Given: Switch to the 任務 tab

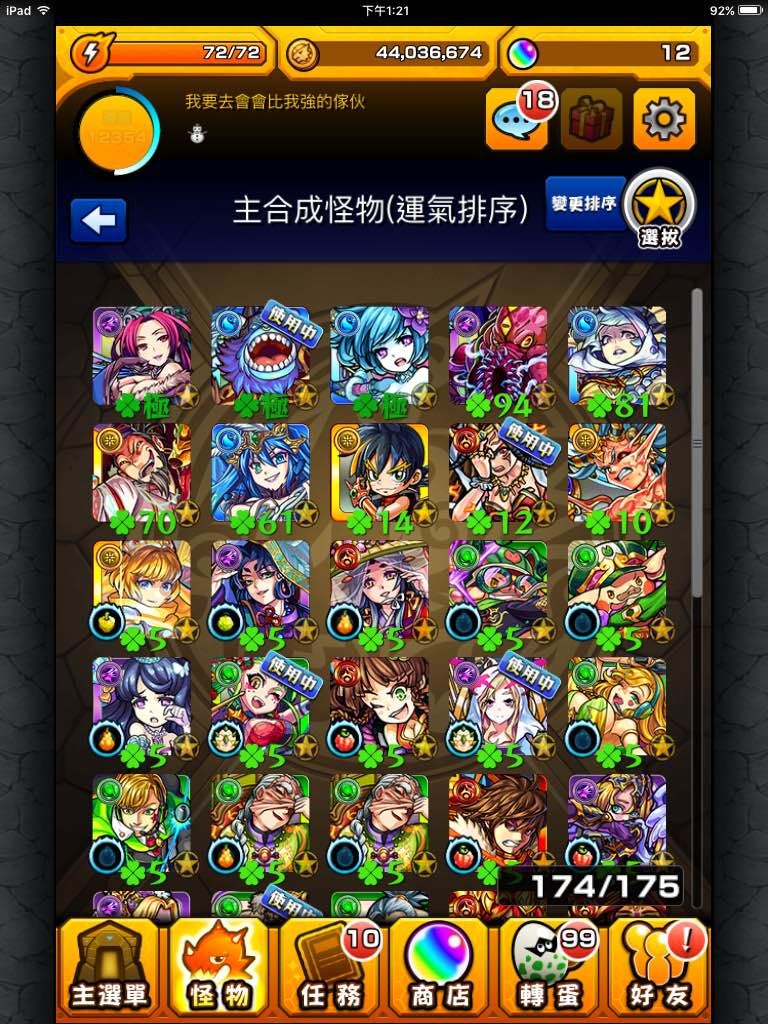Looking at the screenshot, I should click(329, 966).
